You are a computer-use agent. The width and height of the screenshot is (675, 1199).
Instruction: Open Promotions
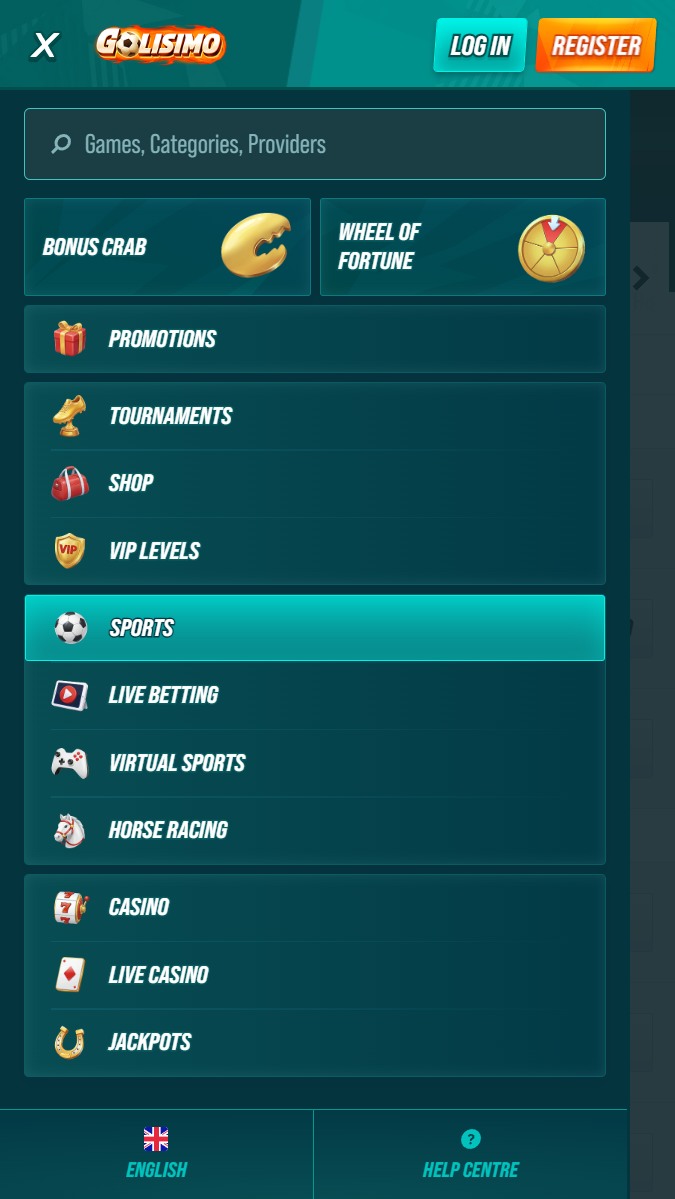click(x=315, y=339)
